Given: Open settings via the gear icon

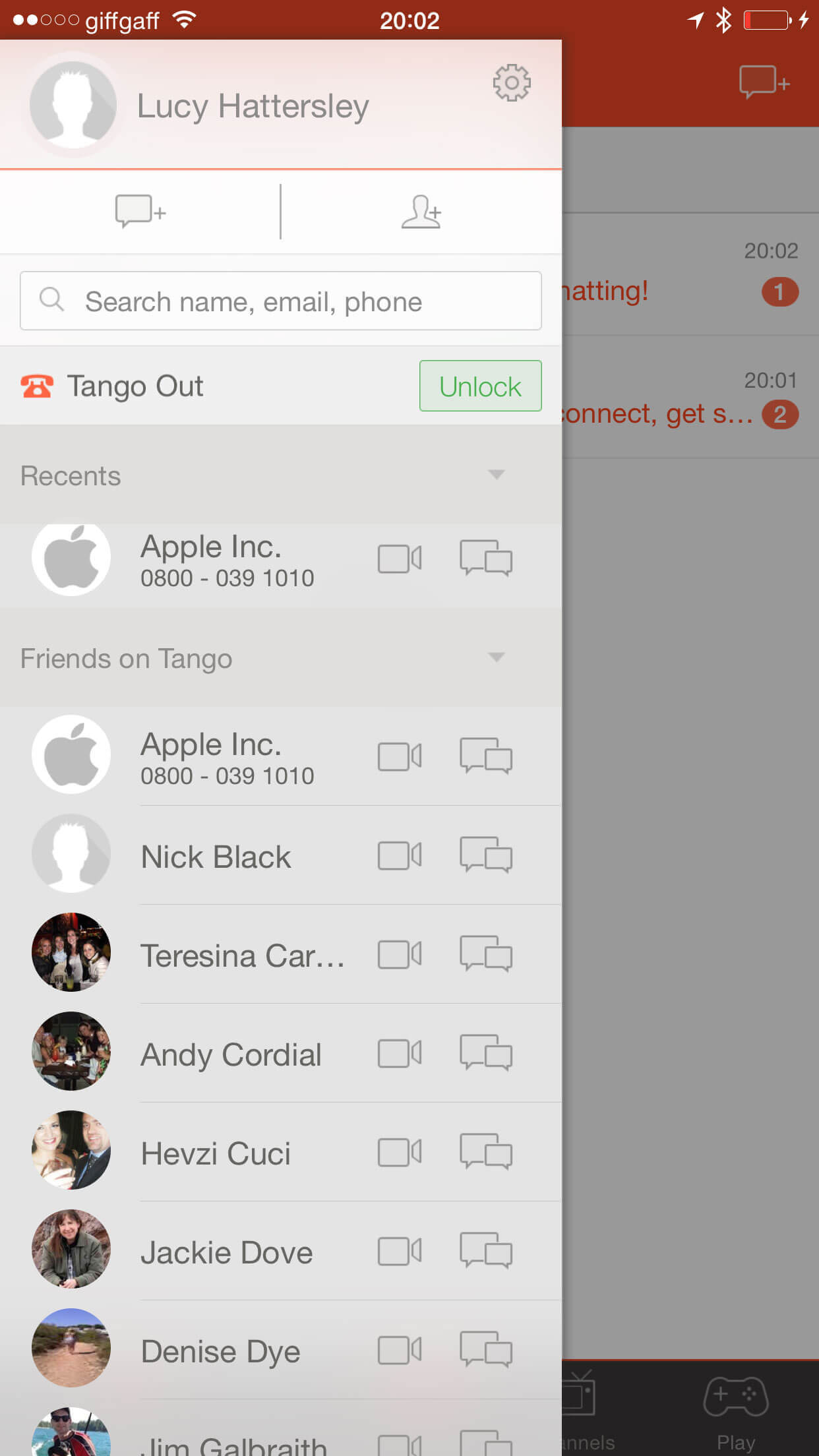Looking at the screenshot, I should (x=511, y=83).
